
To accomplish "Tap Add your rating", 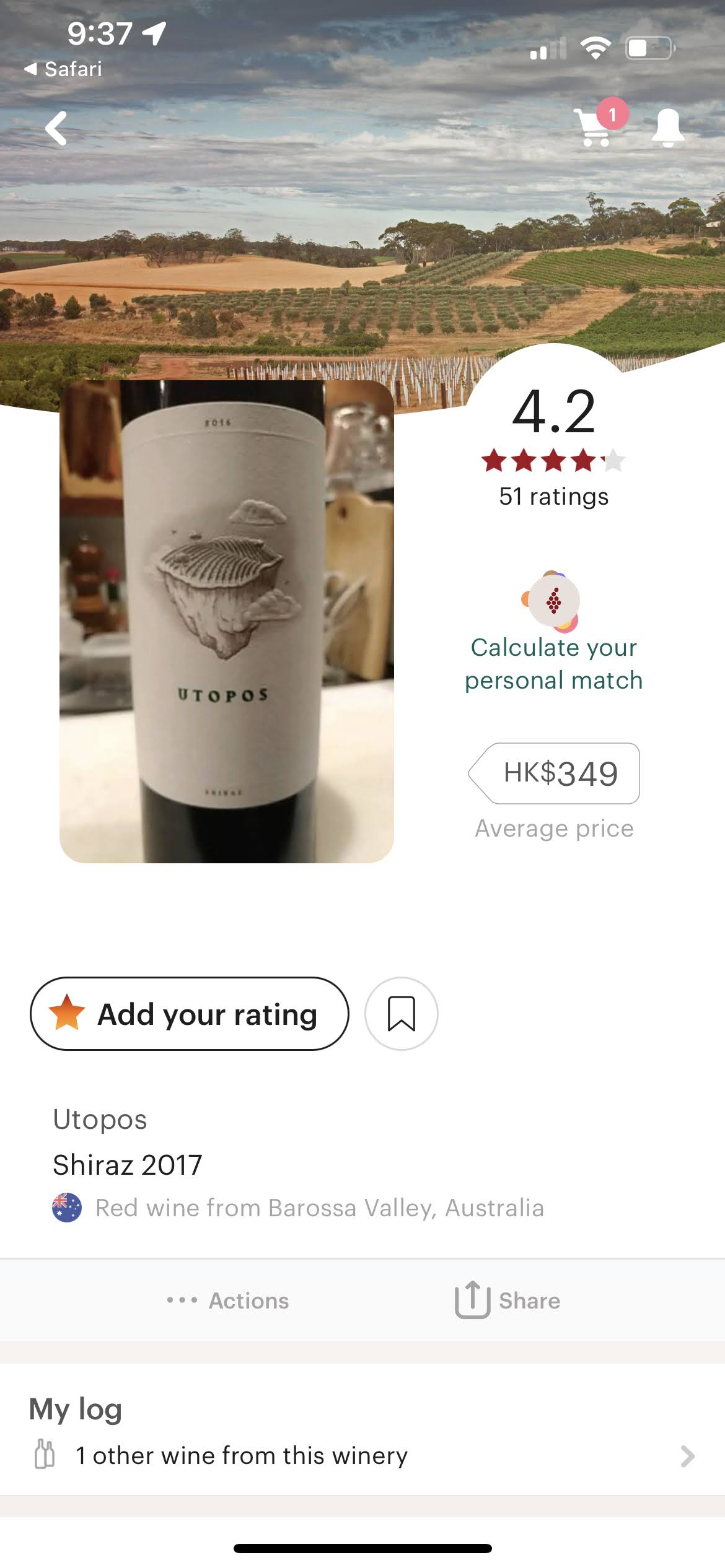I will click(x=190, y=1014).
